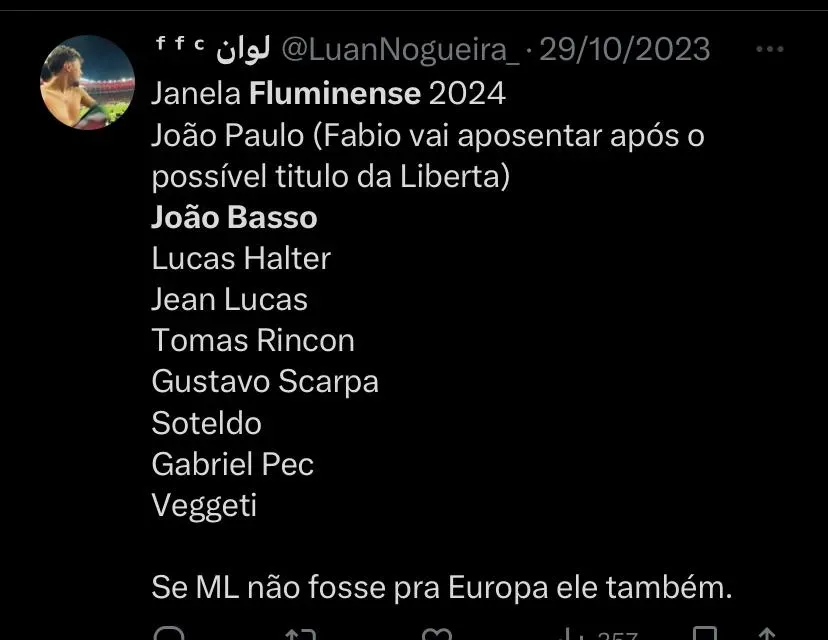
Task: Reply to the Janela Fluminense tweet
Action: [x=169, y=634]
